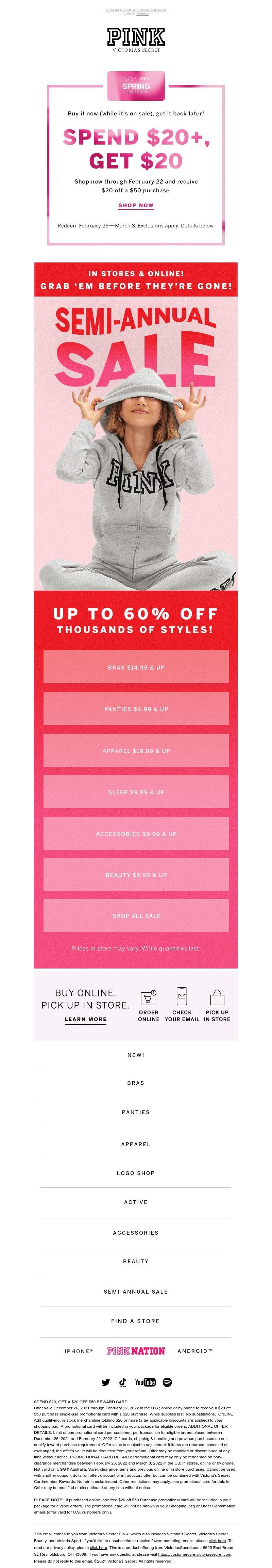Open the Semi-Annual Sale menu row
Viewport: 272px width, 1568px height.
click(x=136, y=1291)
